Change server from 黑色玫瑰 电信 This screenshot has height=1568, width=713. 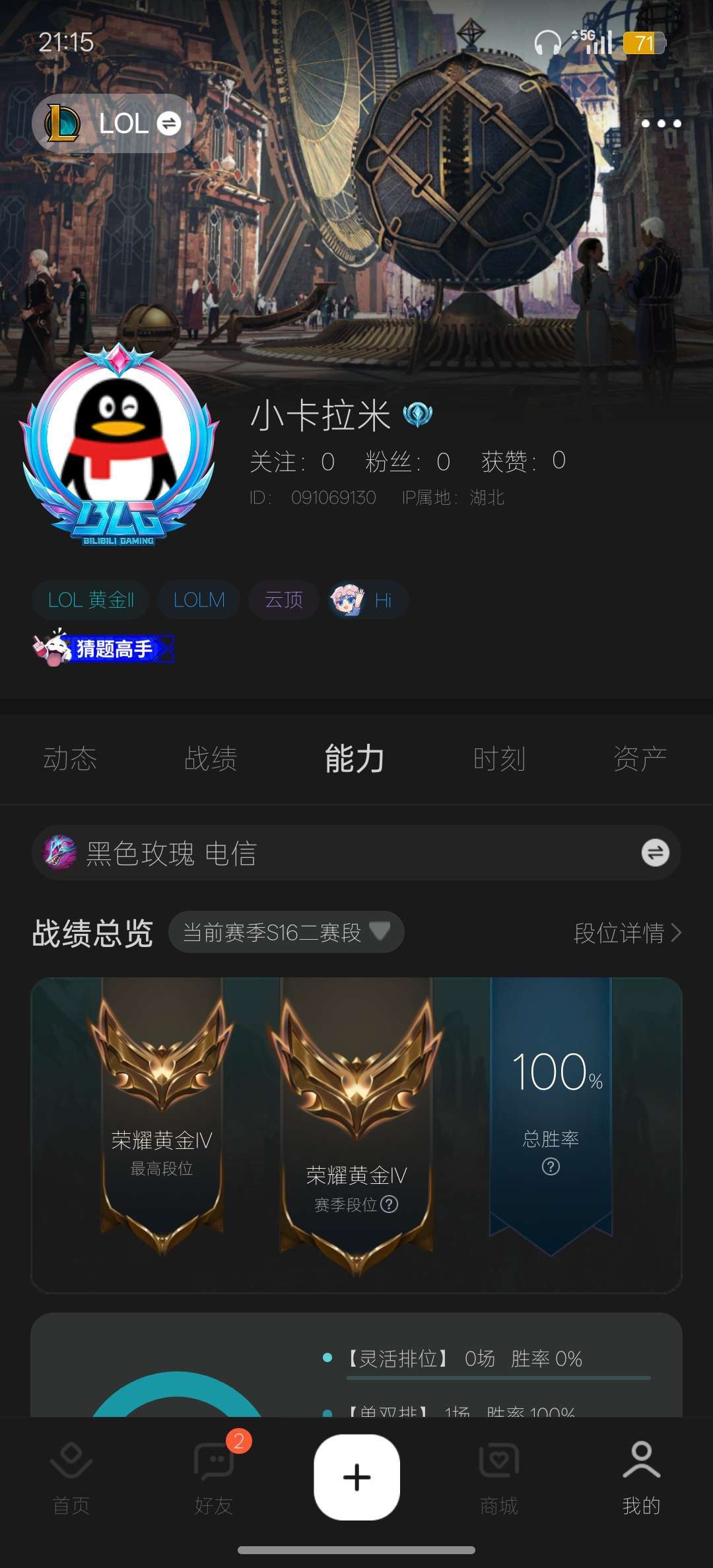655,853
